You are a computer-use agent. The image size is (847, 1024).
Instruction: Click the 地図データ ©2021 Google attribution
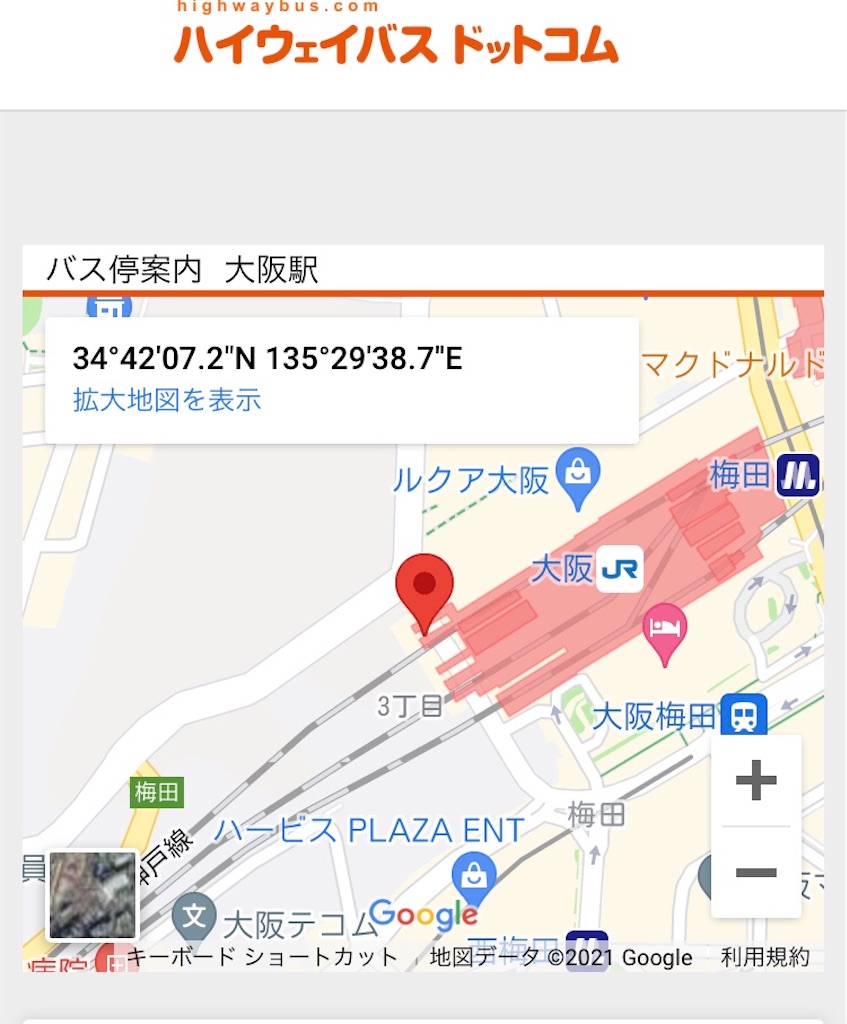[557, 957]
